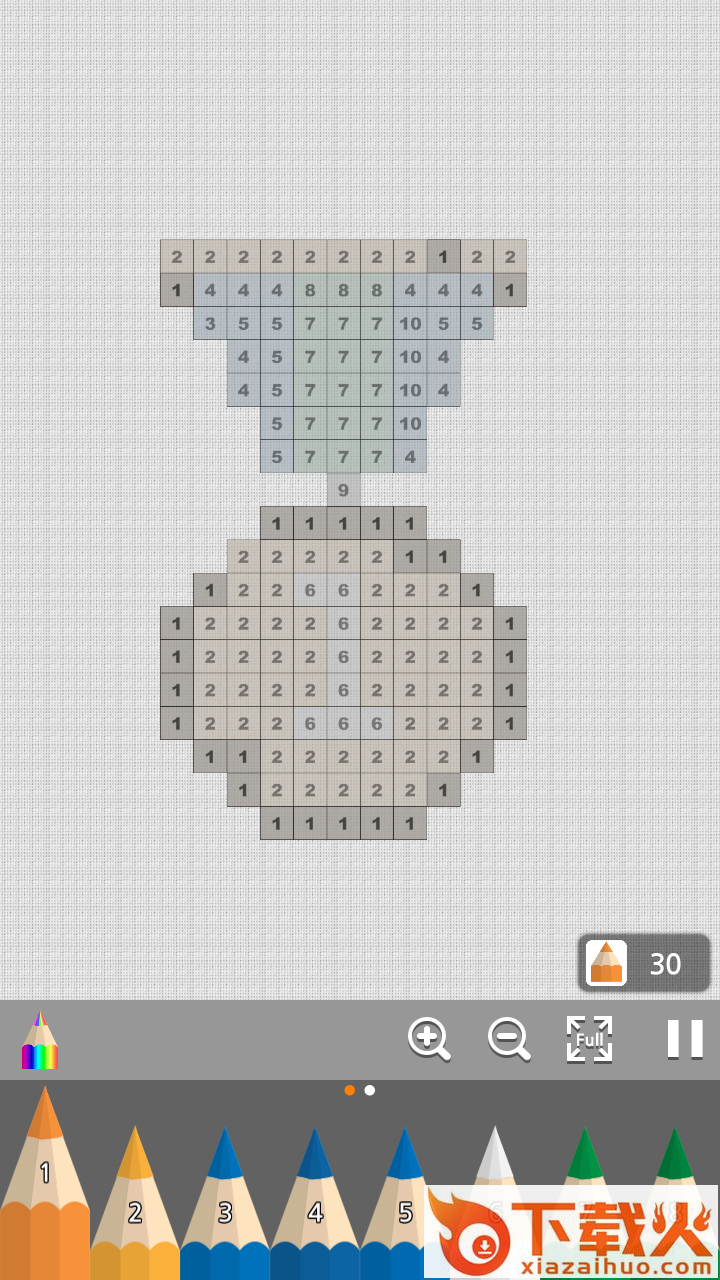
Task: Tap the cell numbered 9
Action: tap(343, 490)
